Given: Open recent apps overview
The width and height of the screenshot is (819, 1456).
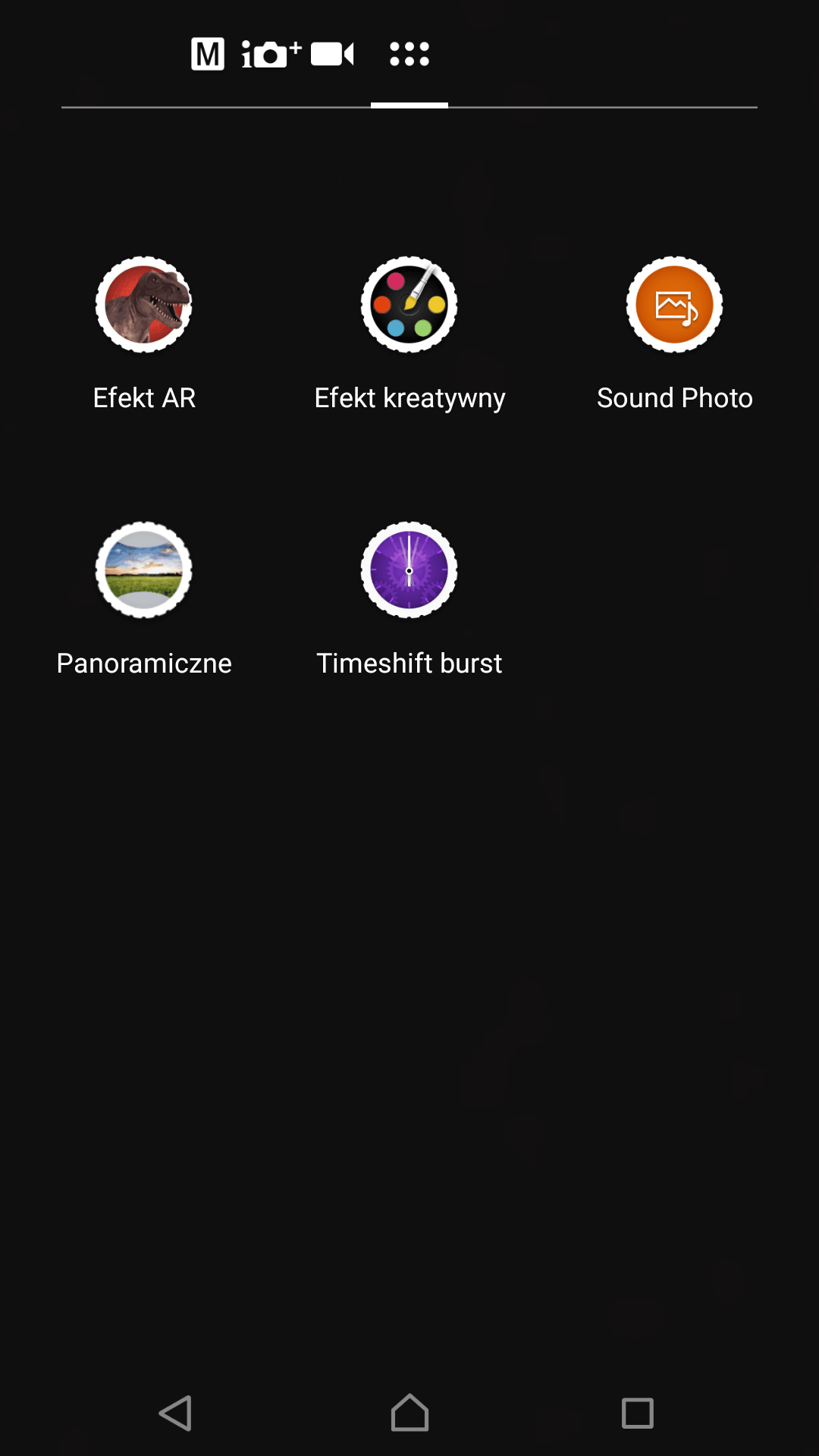Looking at the screenshot, I should pos(638,1414).
